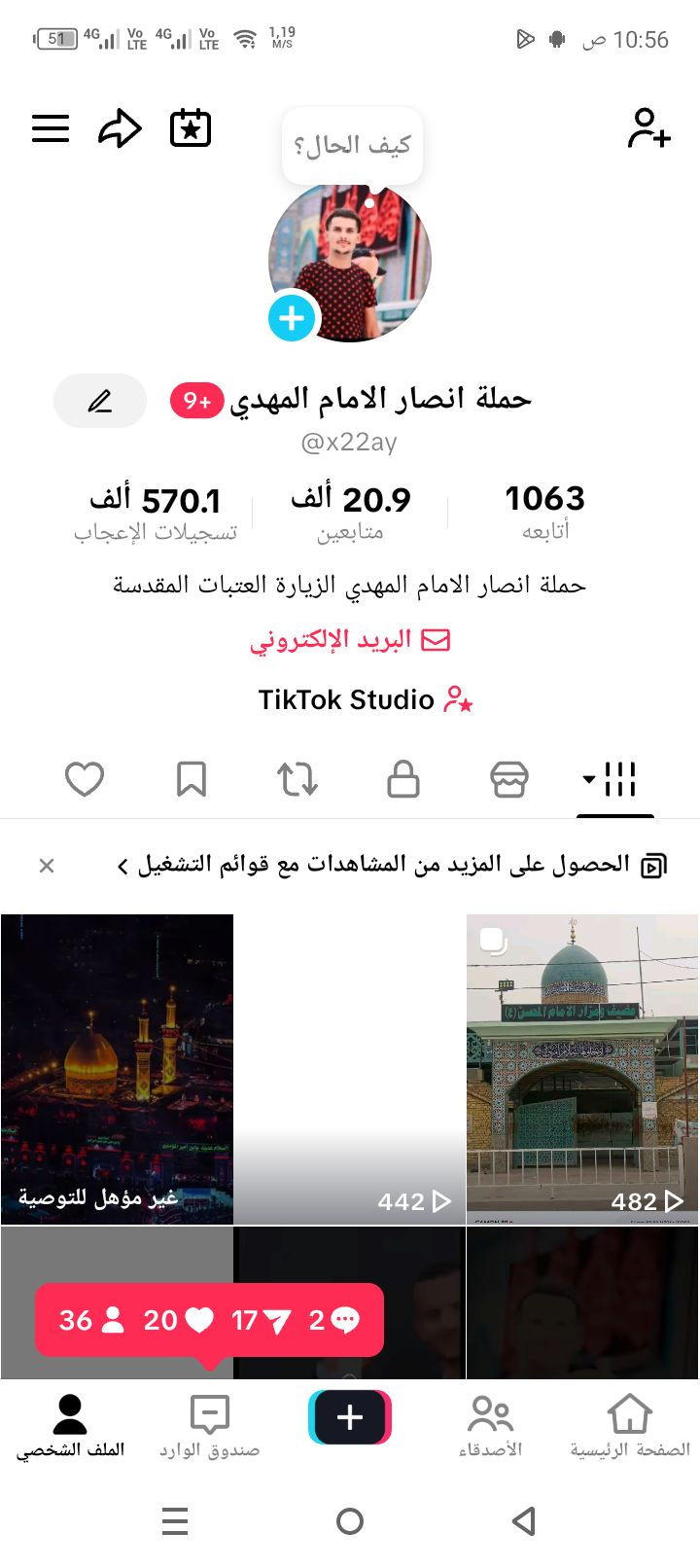Share this profile

(121, 128)
